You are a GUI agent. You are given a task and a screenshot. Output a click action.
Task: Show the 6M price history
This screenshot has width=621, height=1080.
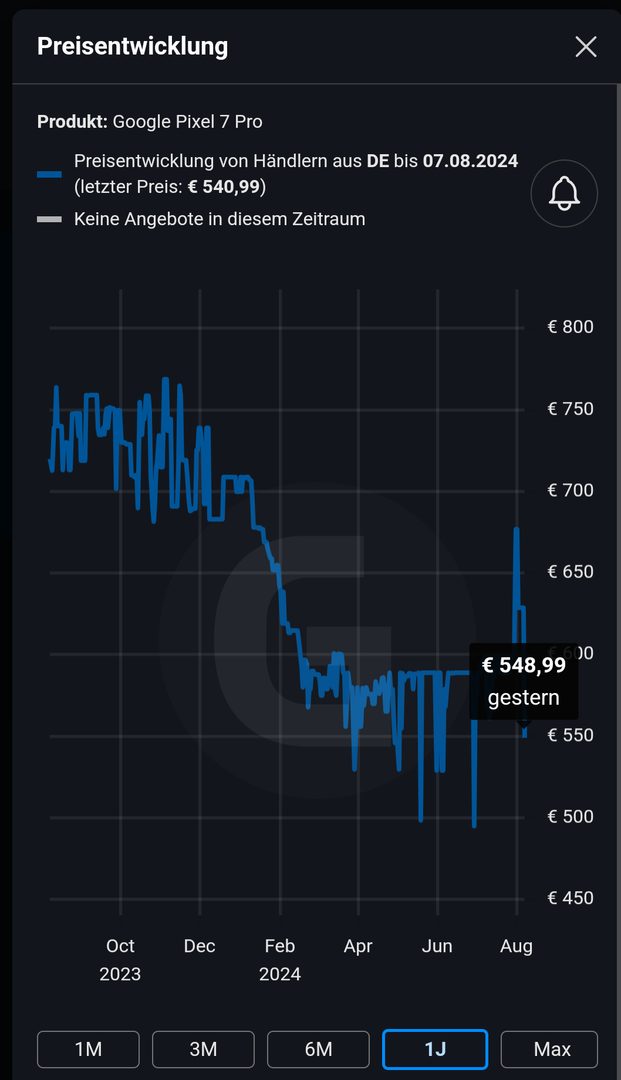click(x=319, y=1049)
